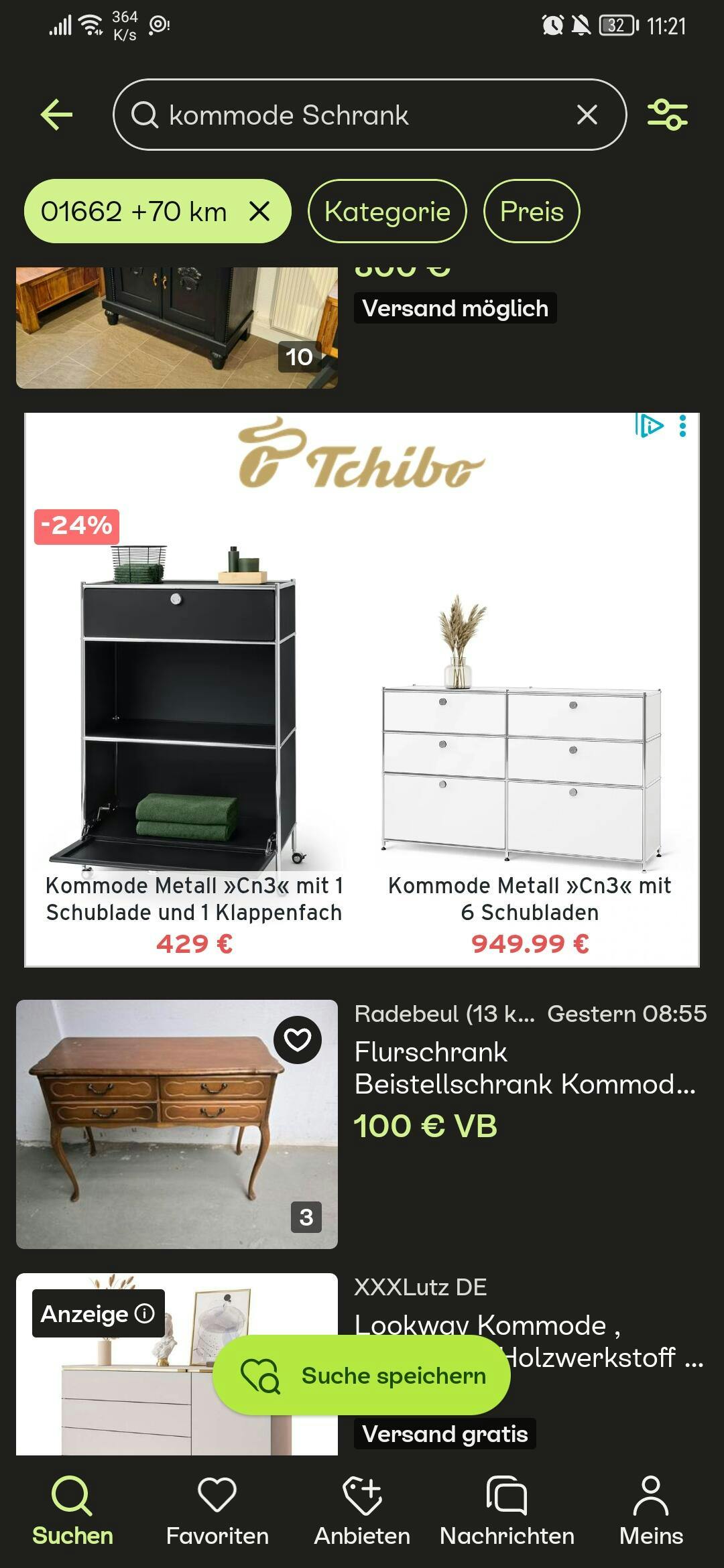Remove the 01662 +70 km location filter
The height and width of the screenshot is (1568, 724).
(x=259, y=212)
